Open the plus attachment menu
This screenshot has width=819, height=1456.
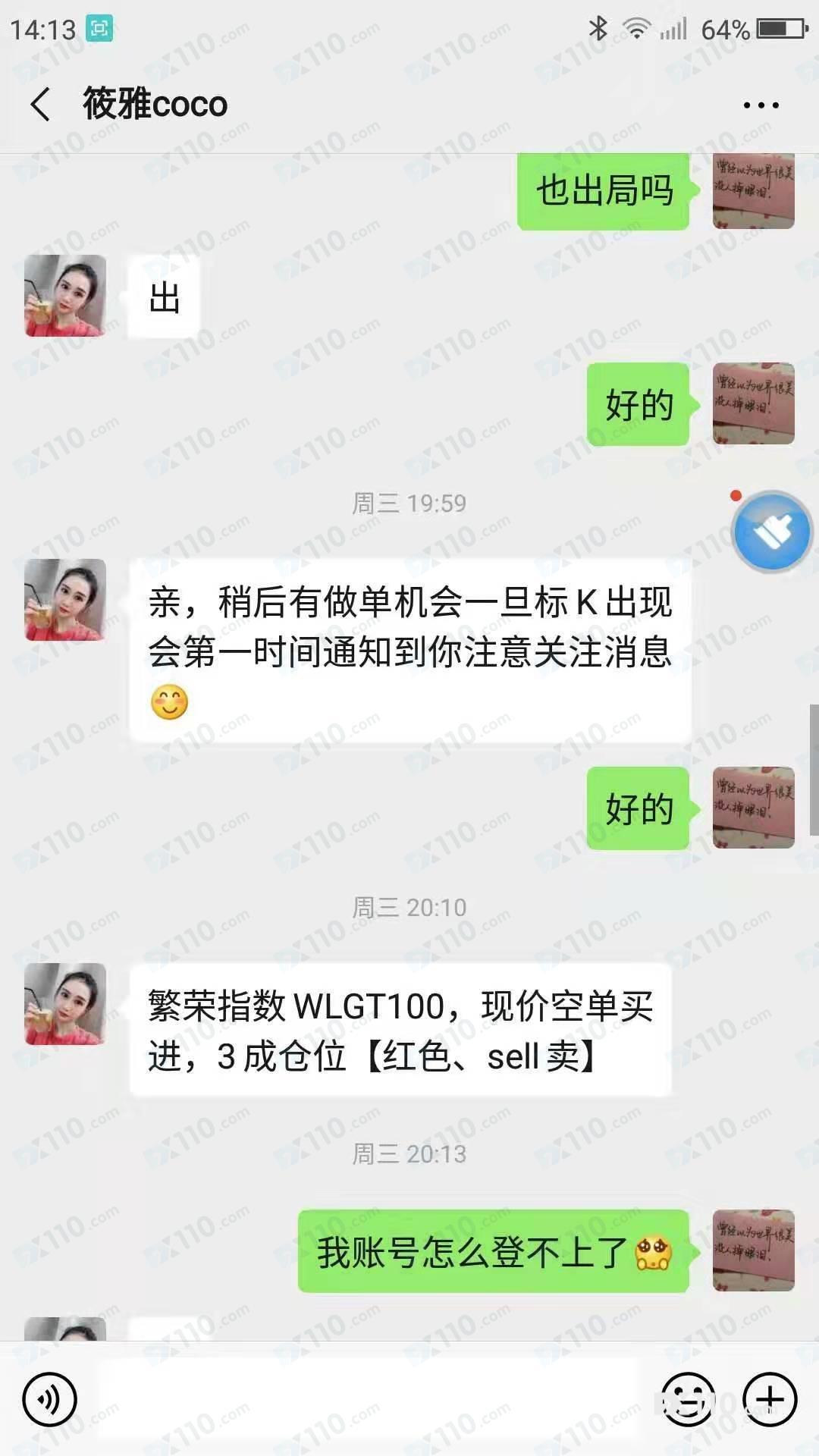[x=770, y=1399]
